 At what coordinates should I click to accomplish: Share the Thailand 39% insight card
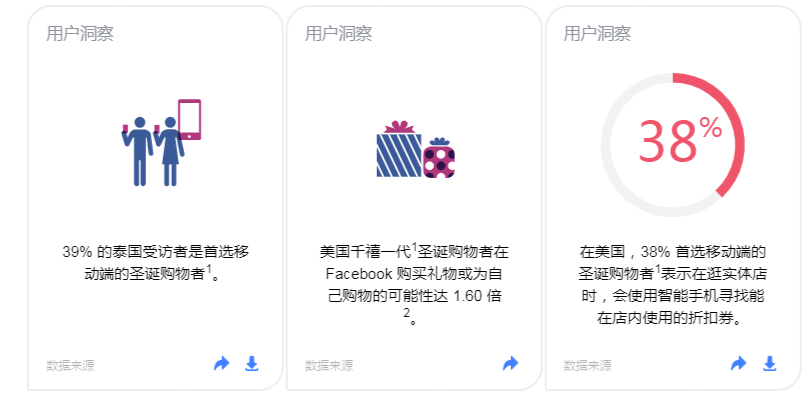click(x=221, y=364)
